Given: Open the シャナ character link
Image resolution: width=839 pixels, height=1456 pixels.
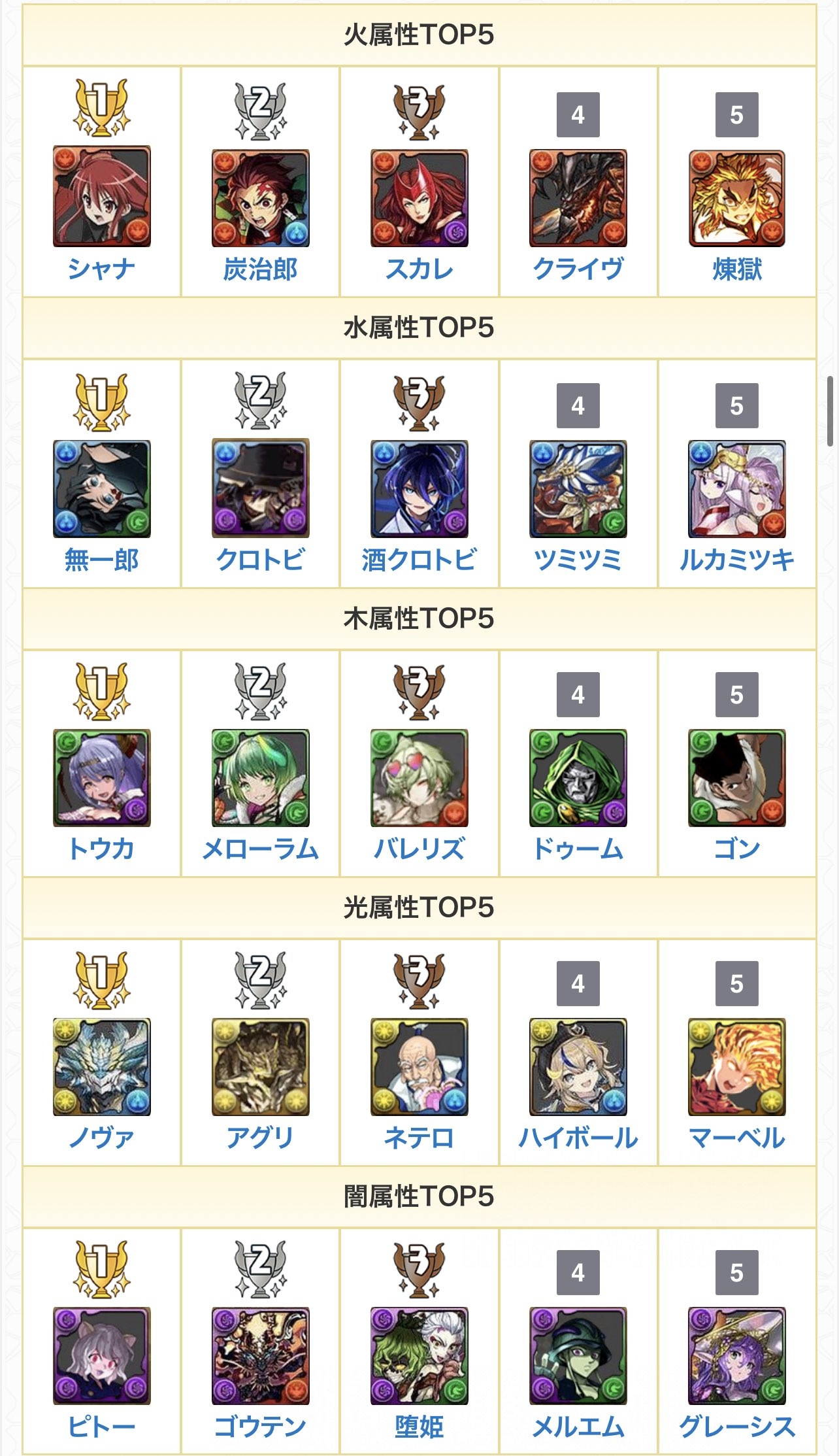Looking at the screenshot, I should 101,269.
